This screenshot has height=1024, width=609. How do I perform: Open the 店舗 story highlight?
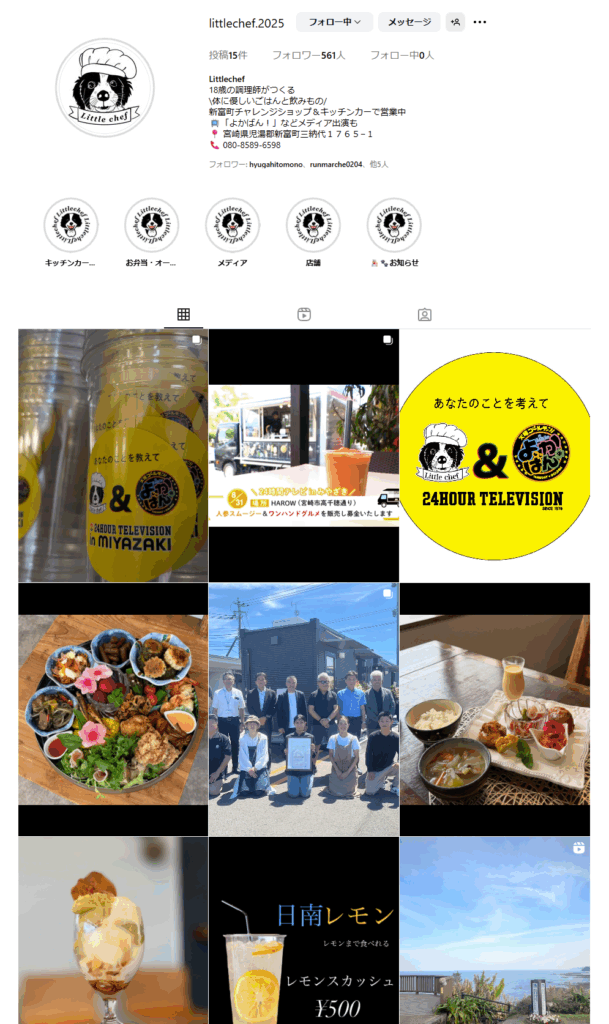(x=313, y=226)
